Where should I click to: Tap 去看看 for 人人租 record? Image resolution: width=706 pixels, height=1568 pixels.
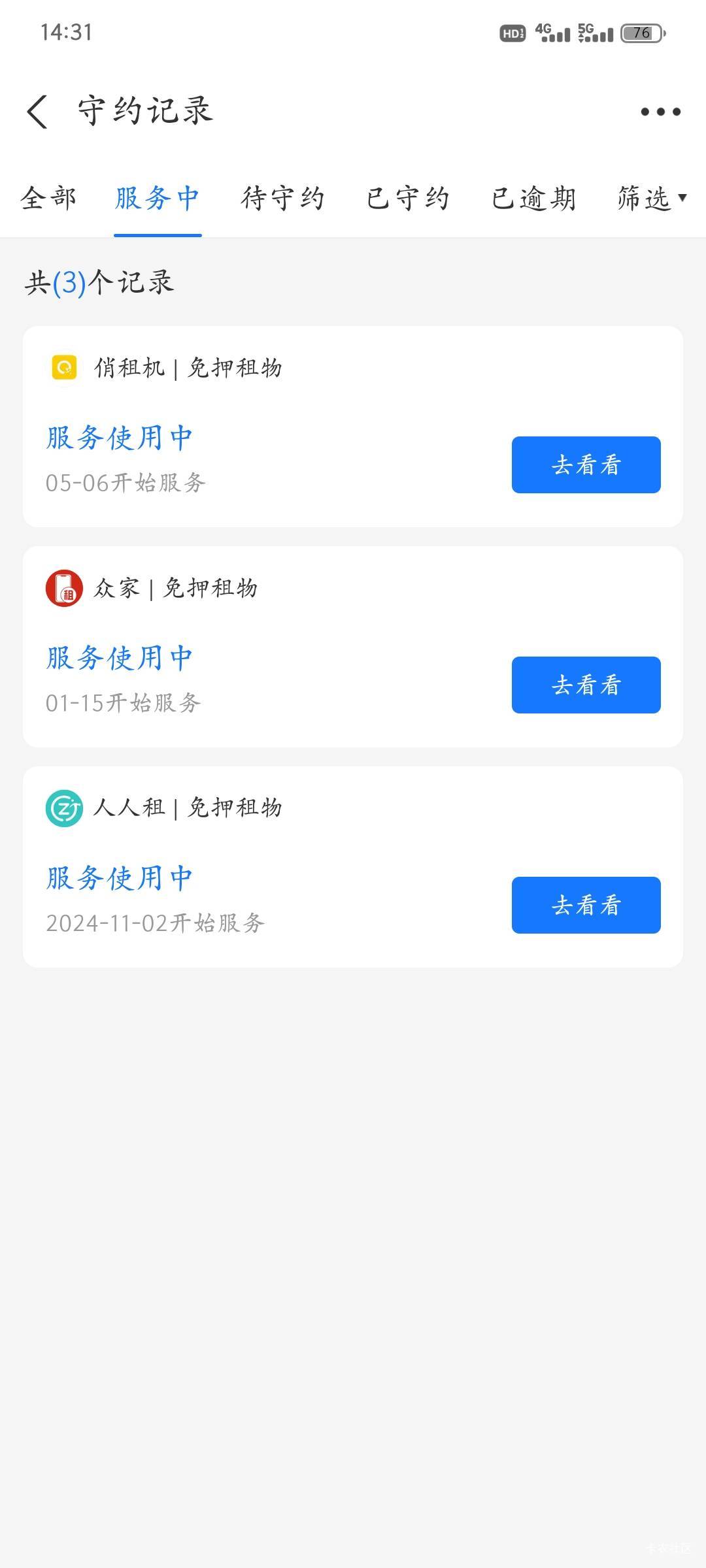pos(586,905)
